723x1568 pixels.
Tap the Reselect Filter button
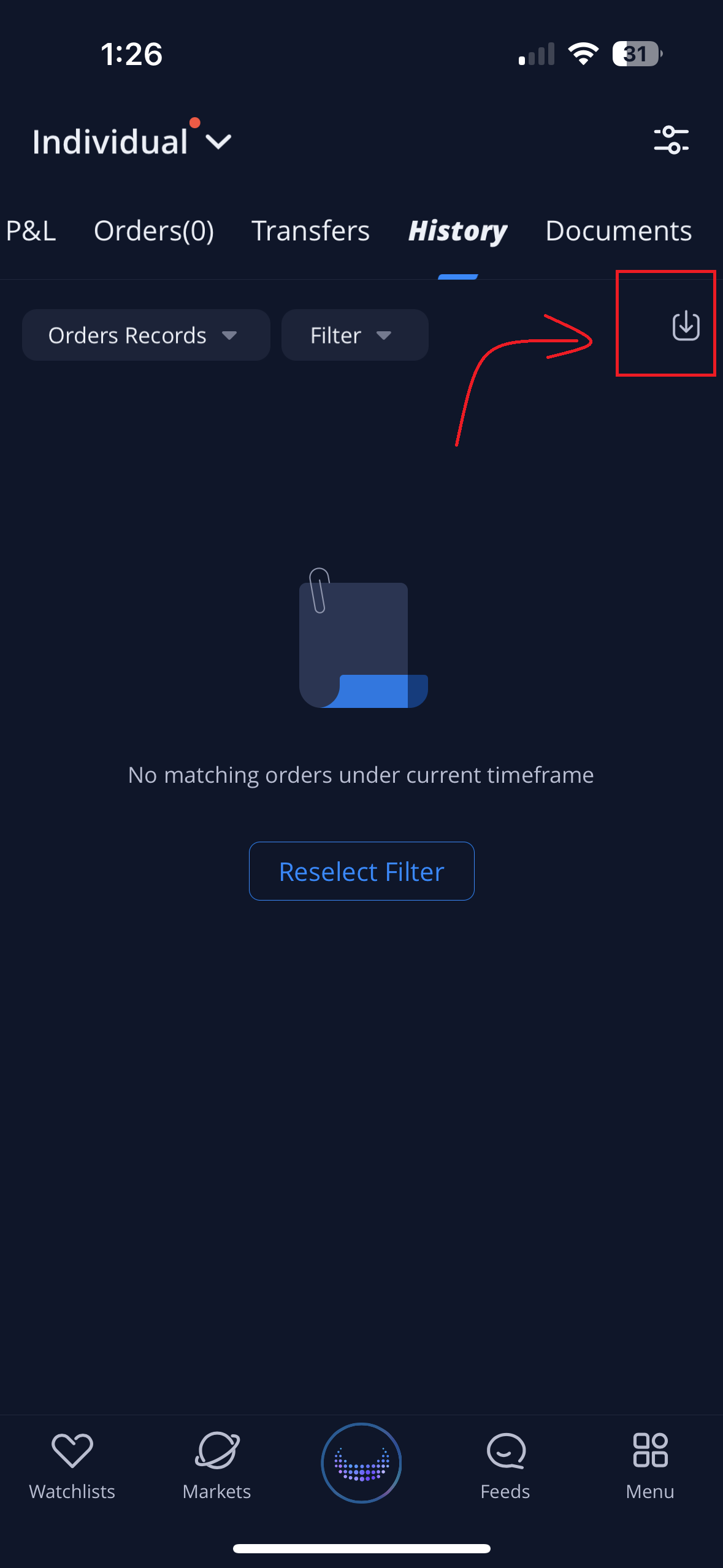tap(361, 871)
